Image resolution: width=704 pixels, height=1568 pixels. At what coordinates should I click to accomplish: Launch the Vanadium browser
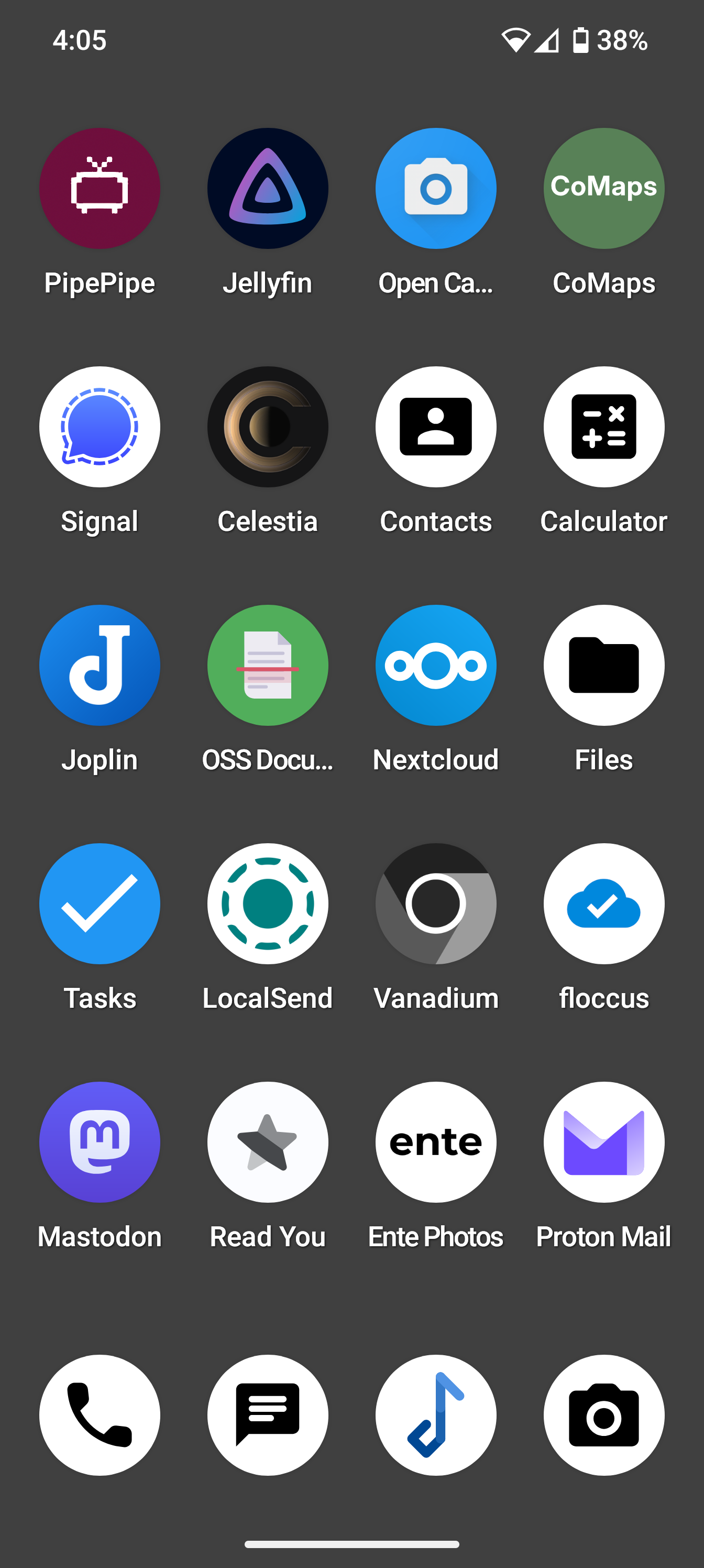pyautogui.click(x=436, y=904)
